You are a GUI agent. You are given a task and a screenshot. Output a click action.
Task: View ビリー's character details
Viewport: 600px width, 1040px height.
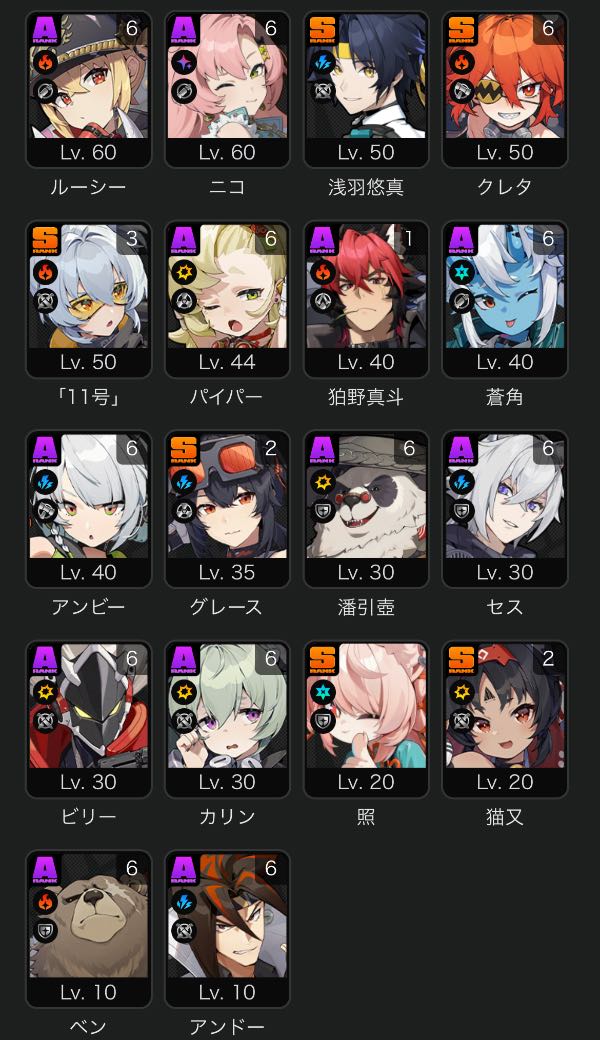click(88, 720)
